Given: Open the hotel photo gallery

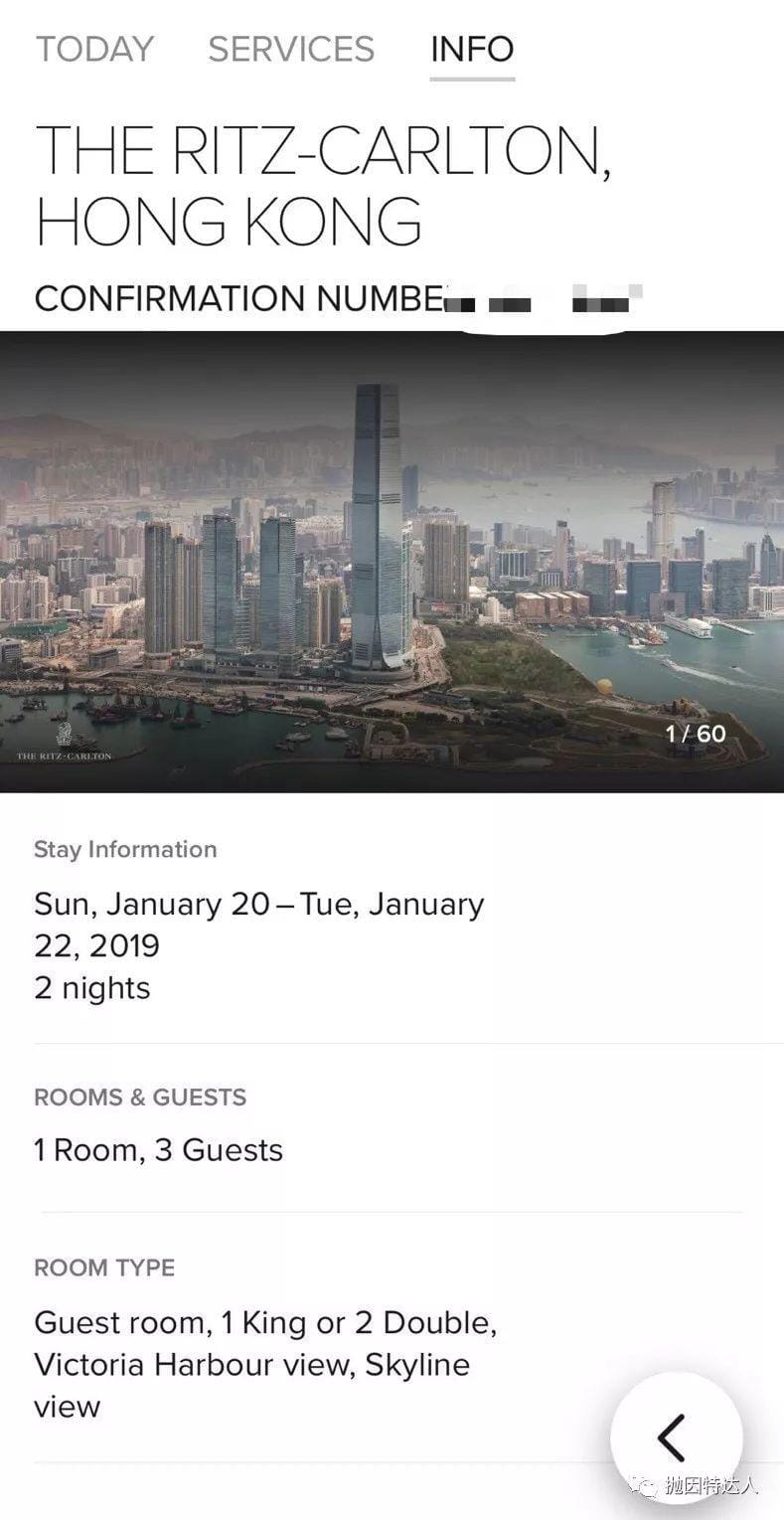Looking at the screenshot, I should 392,561.
